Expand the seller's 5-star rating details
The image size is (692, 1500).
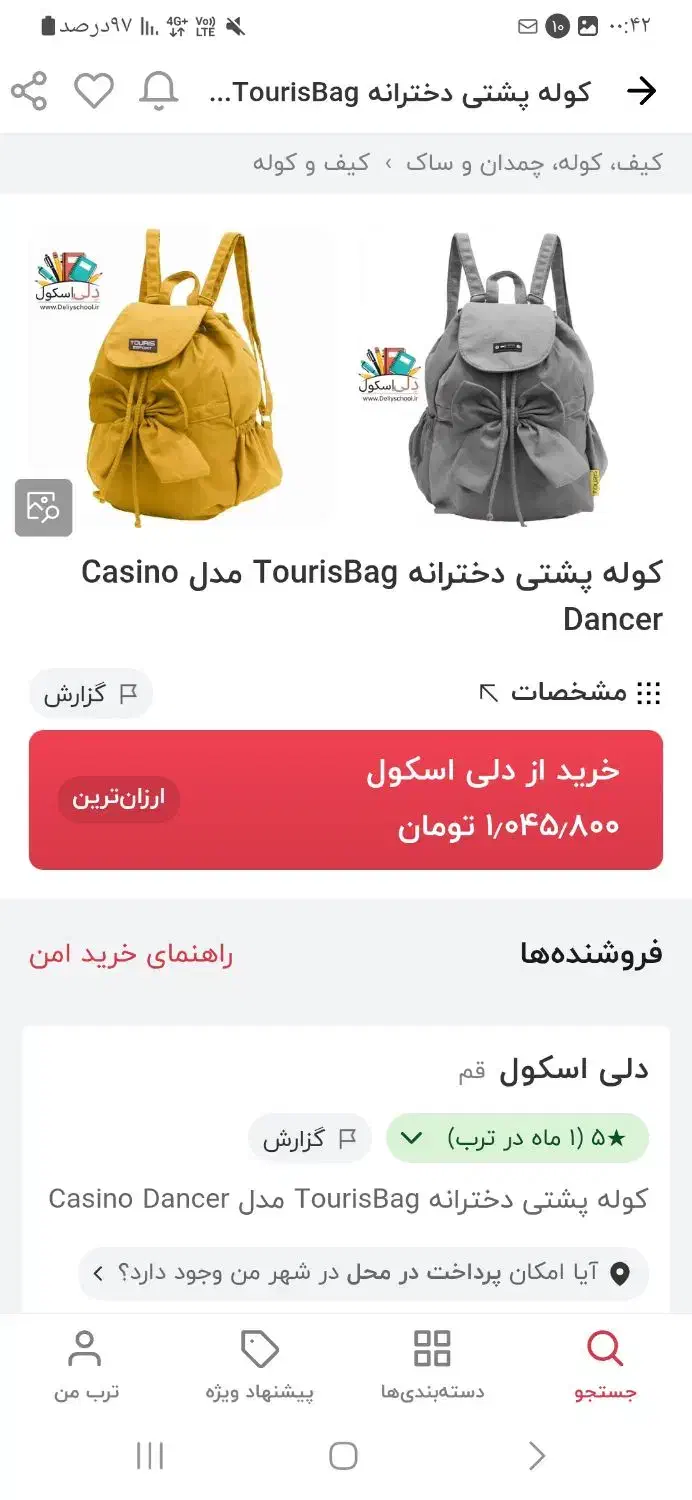point(517,1138)
